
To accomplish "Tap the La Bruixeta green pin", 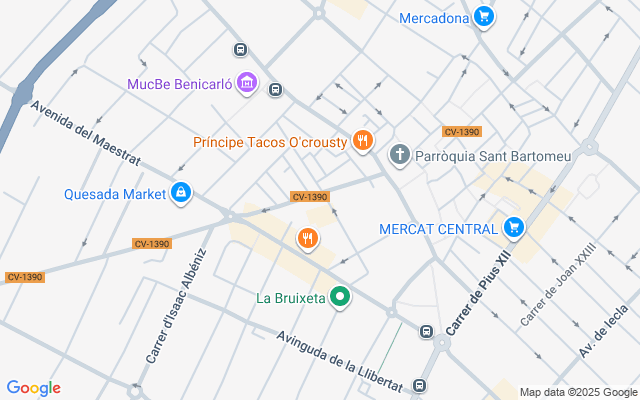I will coord(340,296).
